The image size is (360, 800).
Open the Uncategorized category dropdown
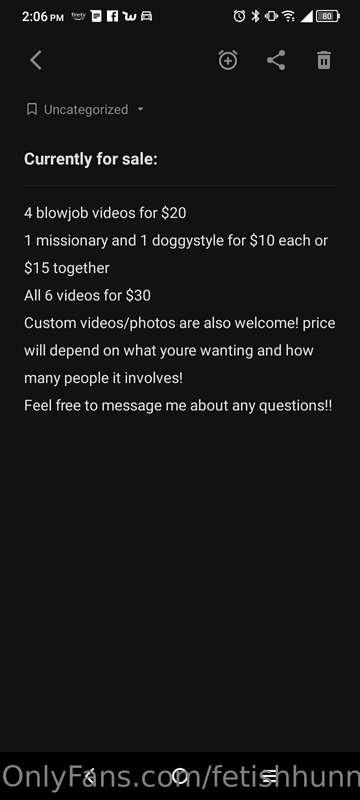pyautogui.click(x=85, y=109)
